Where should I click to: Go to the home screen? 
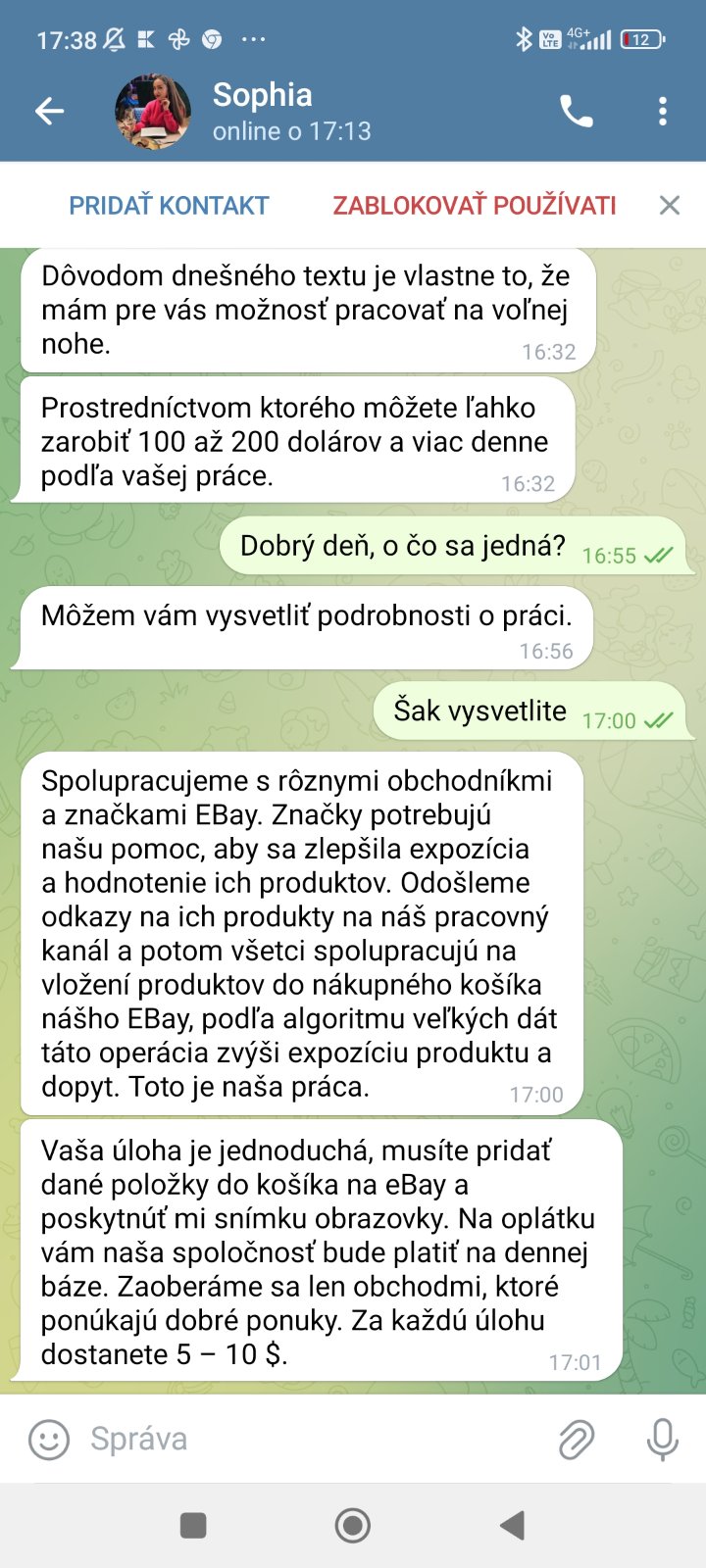click(x=353, y=1525)
